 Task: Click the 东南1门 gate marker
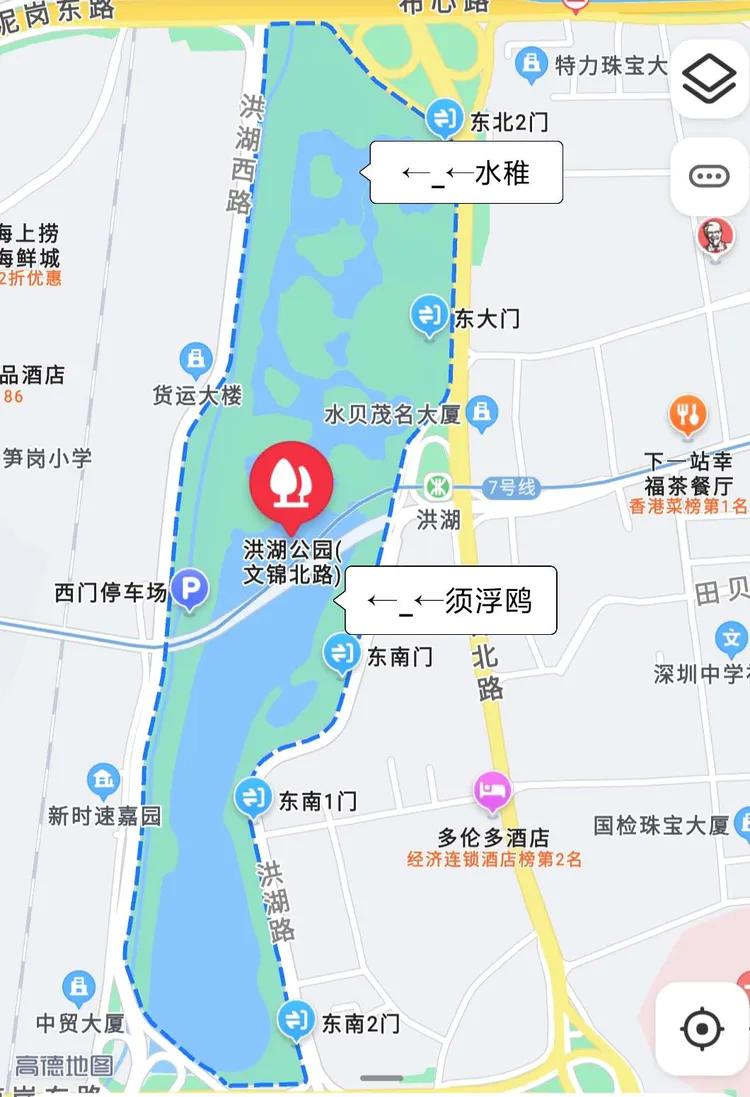click(252, 797)
